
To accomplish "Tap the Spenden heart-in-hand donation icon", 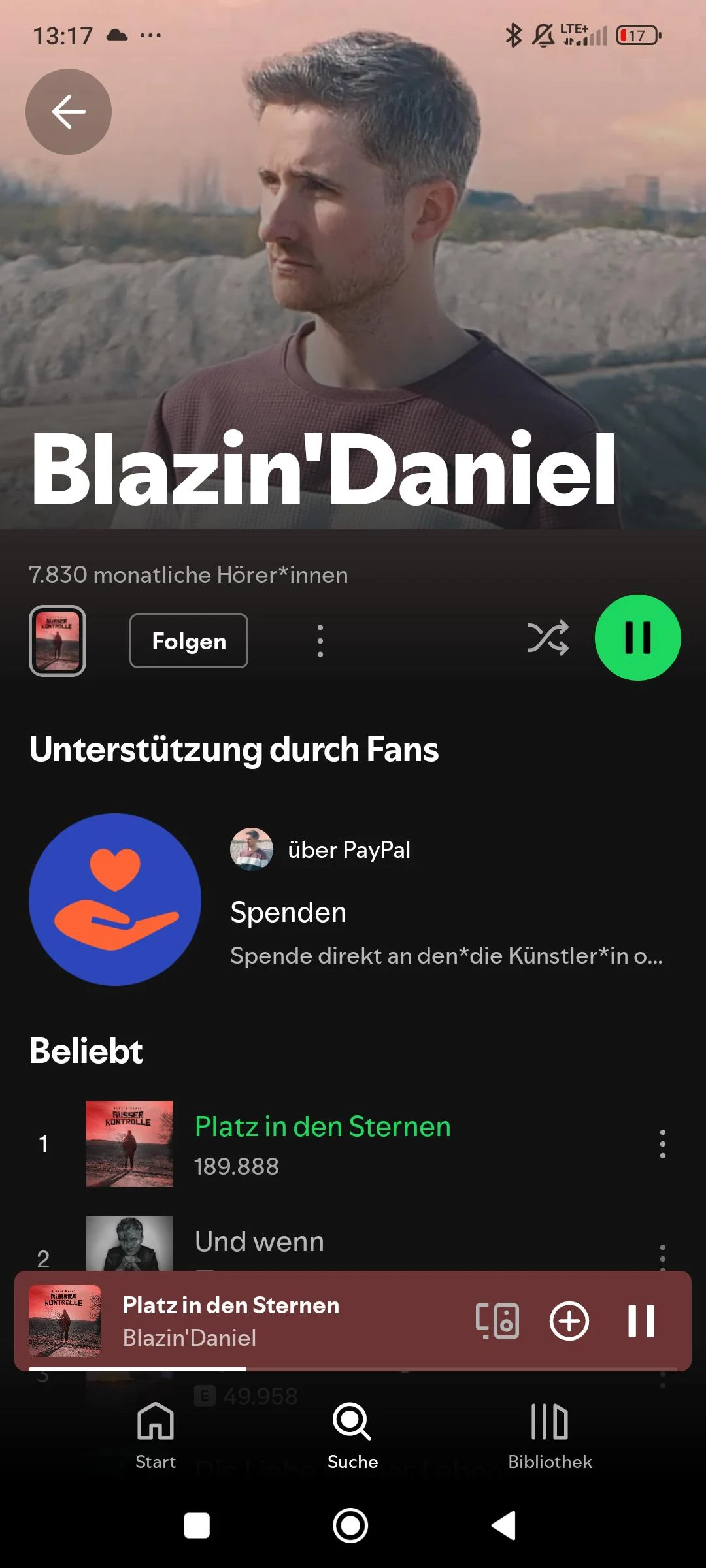I will tap(114, 900).
